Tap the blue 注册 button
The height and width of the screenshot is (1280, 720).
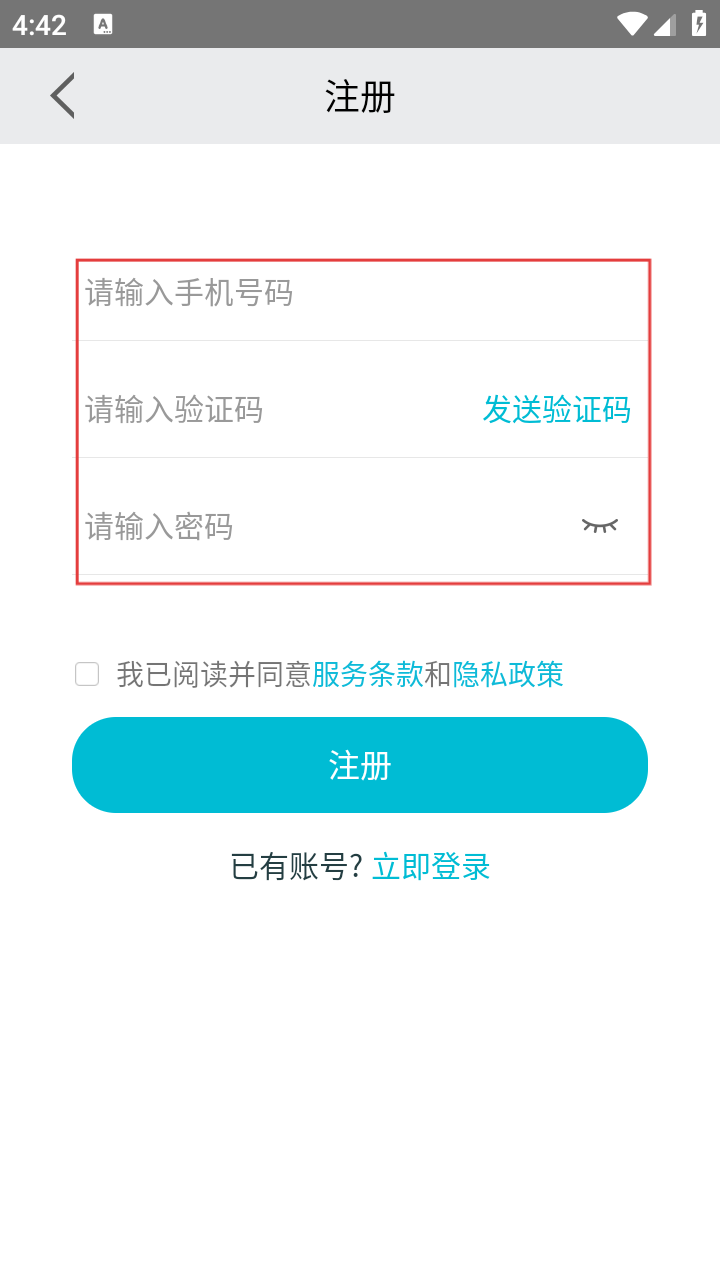(360, 765)
